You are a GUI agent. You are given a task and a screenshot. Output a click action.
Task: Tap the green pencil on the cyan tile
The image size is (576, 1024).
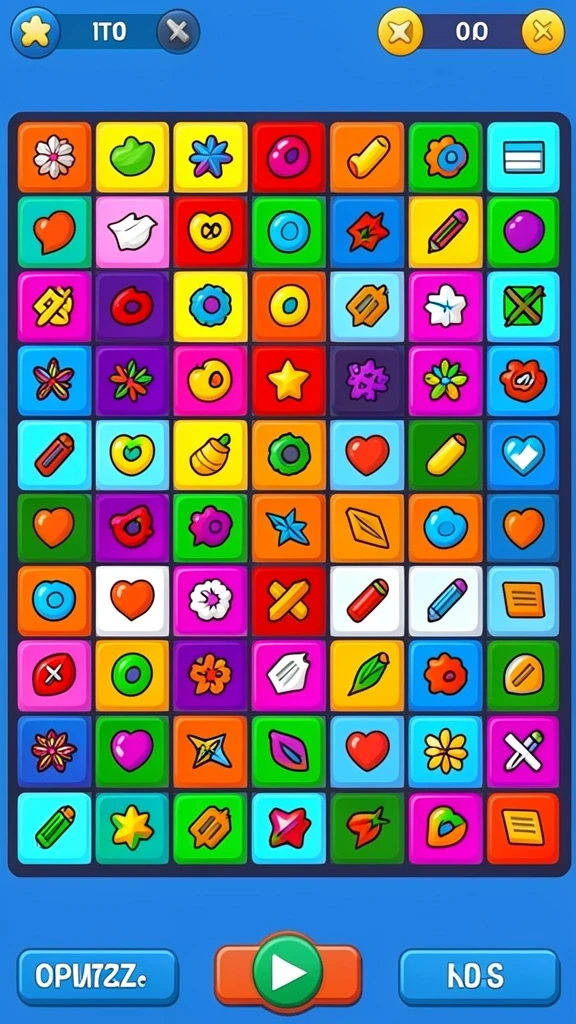[54, 828]
